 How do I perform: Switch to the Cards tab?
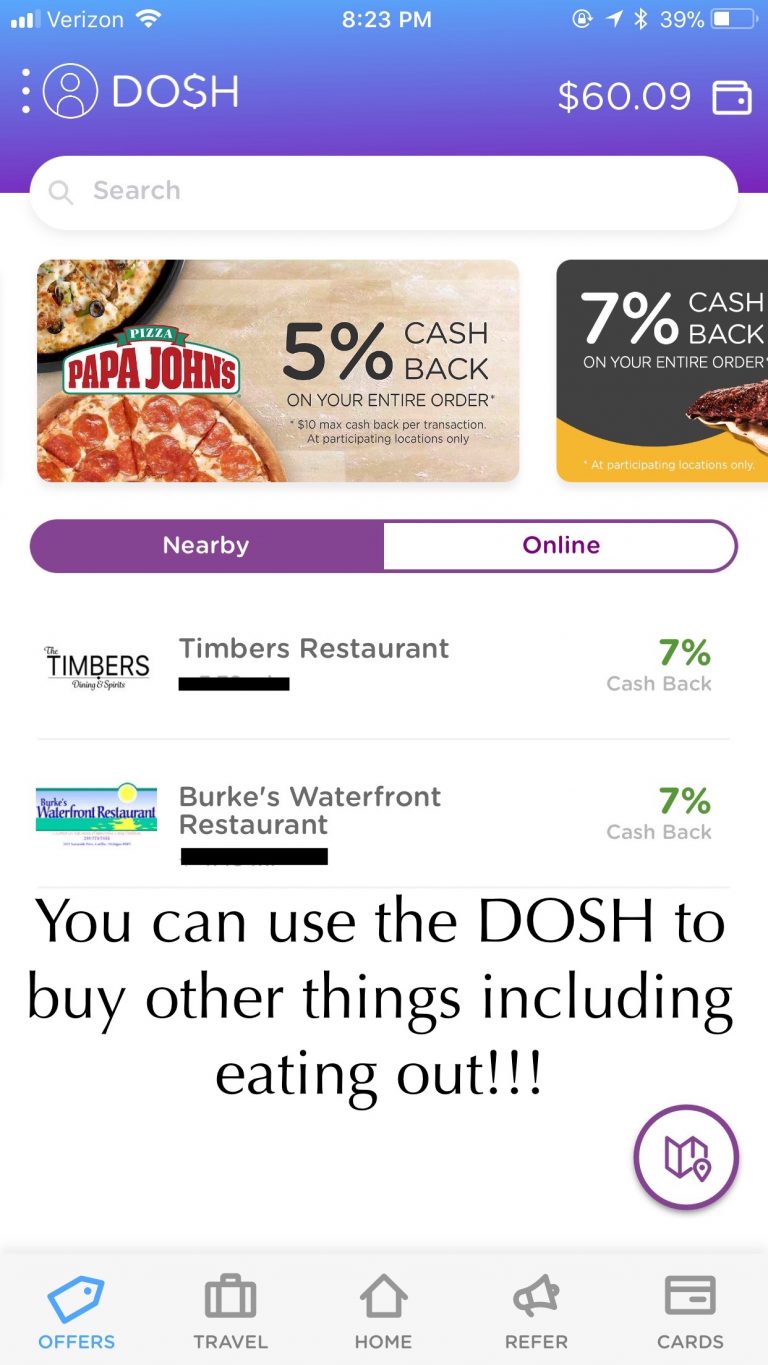[690, 1312]
